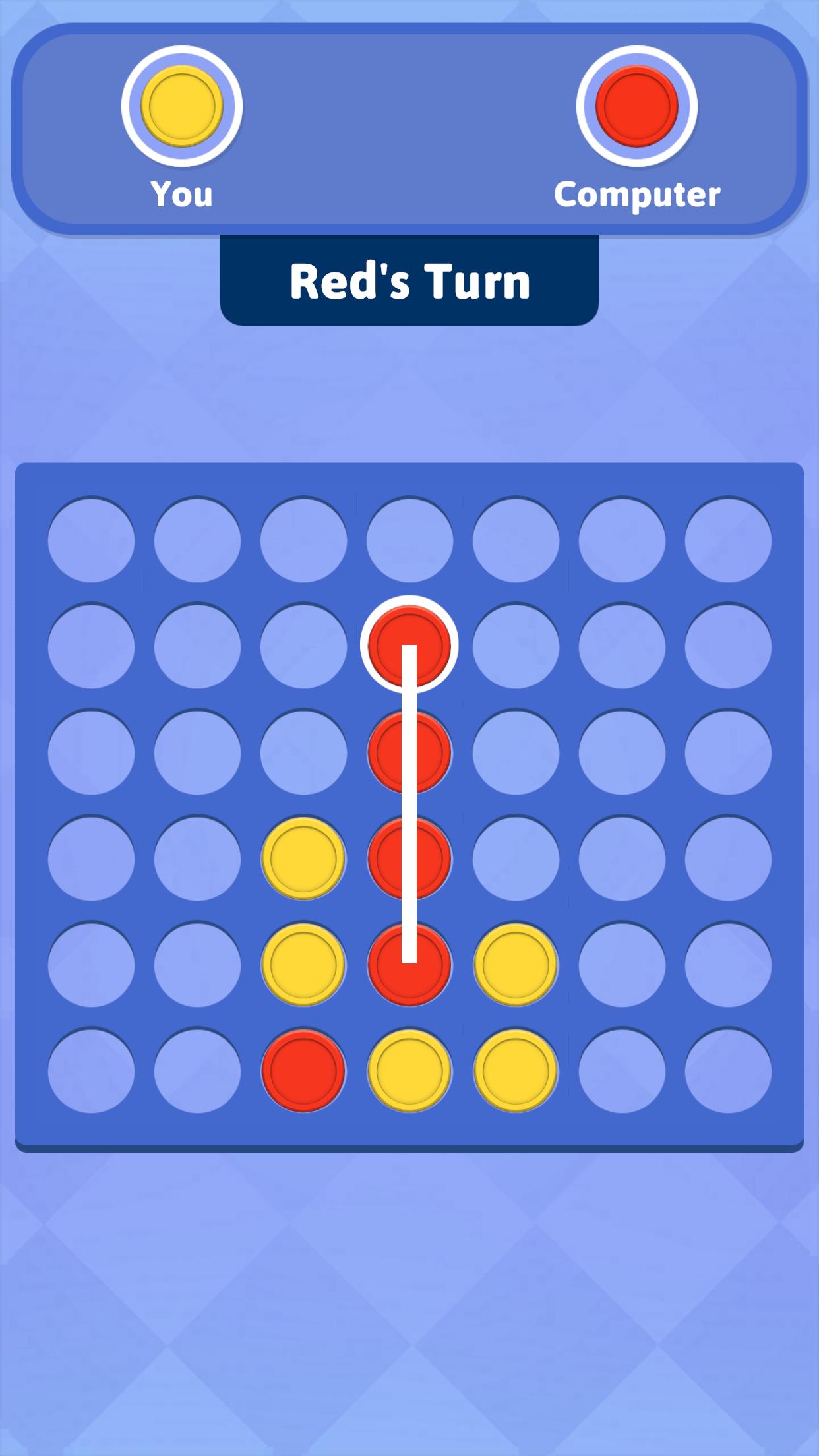819x1456 pixels.
Task: Tap the empty slot atop the three stacked yellow-and-red discs left of the red line
Action: point(303,752)
